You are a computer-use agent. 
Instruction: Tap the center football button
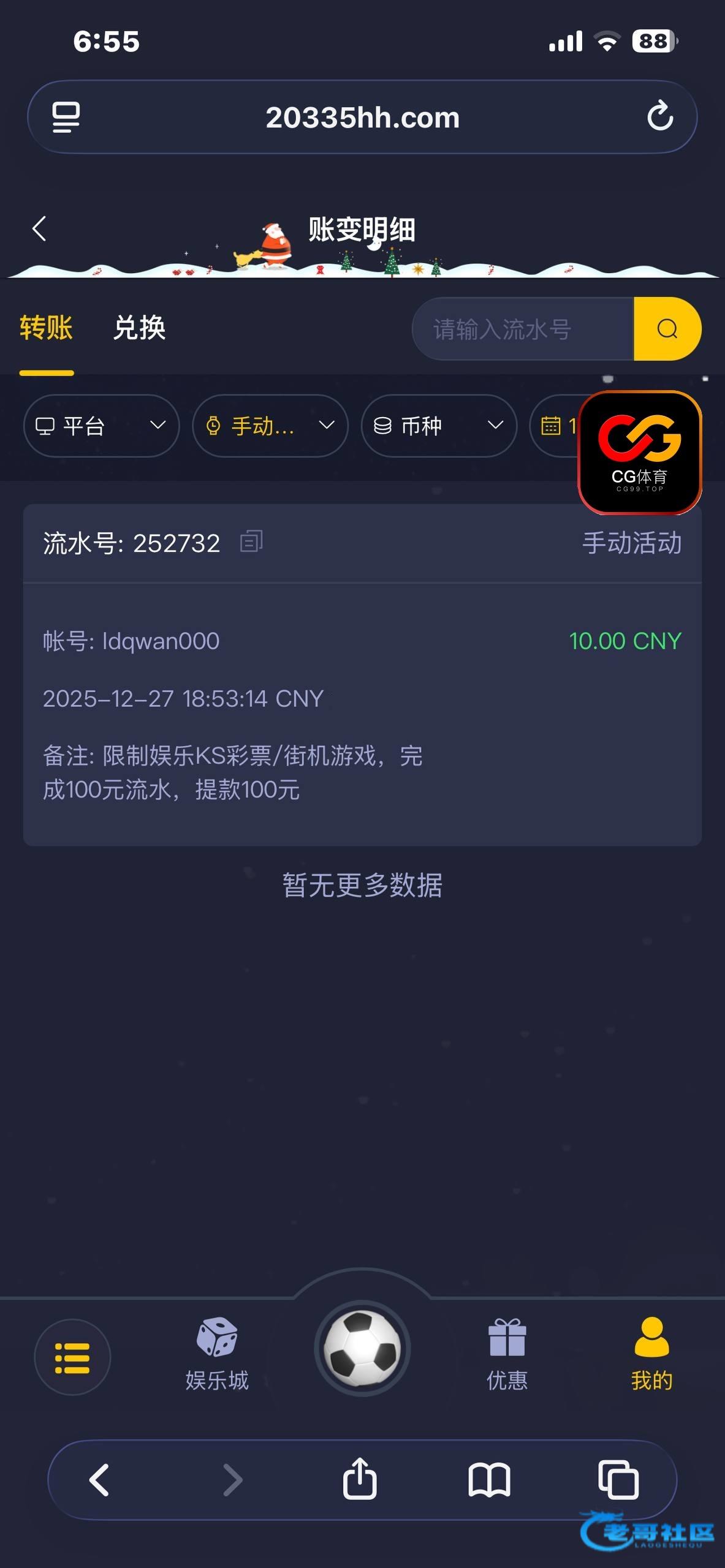point(362,1349)
